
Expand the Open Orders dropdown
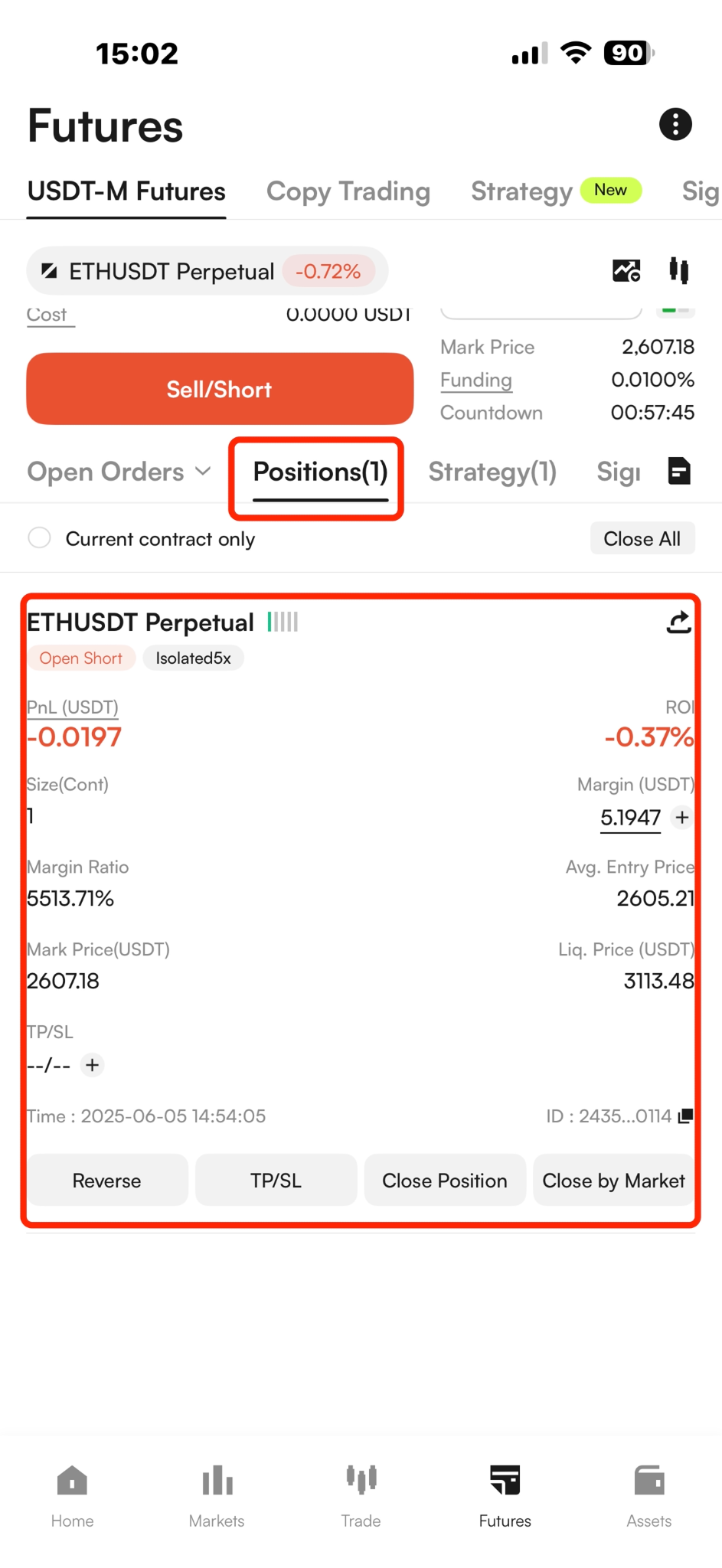click(119, 472)
